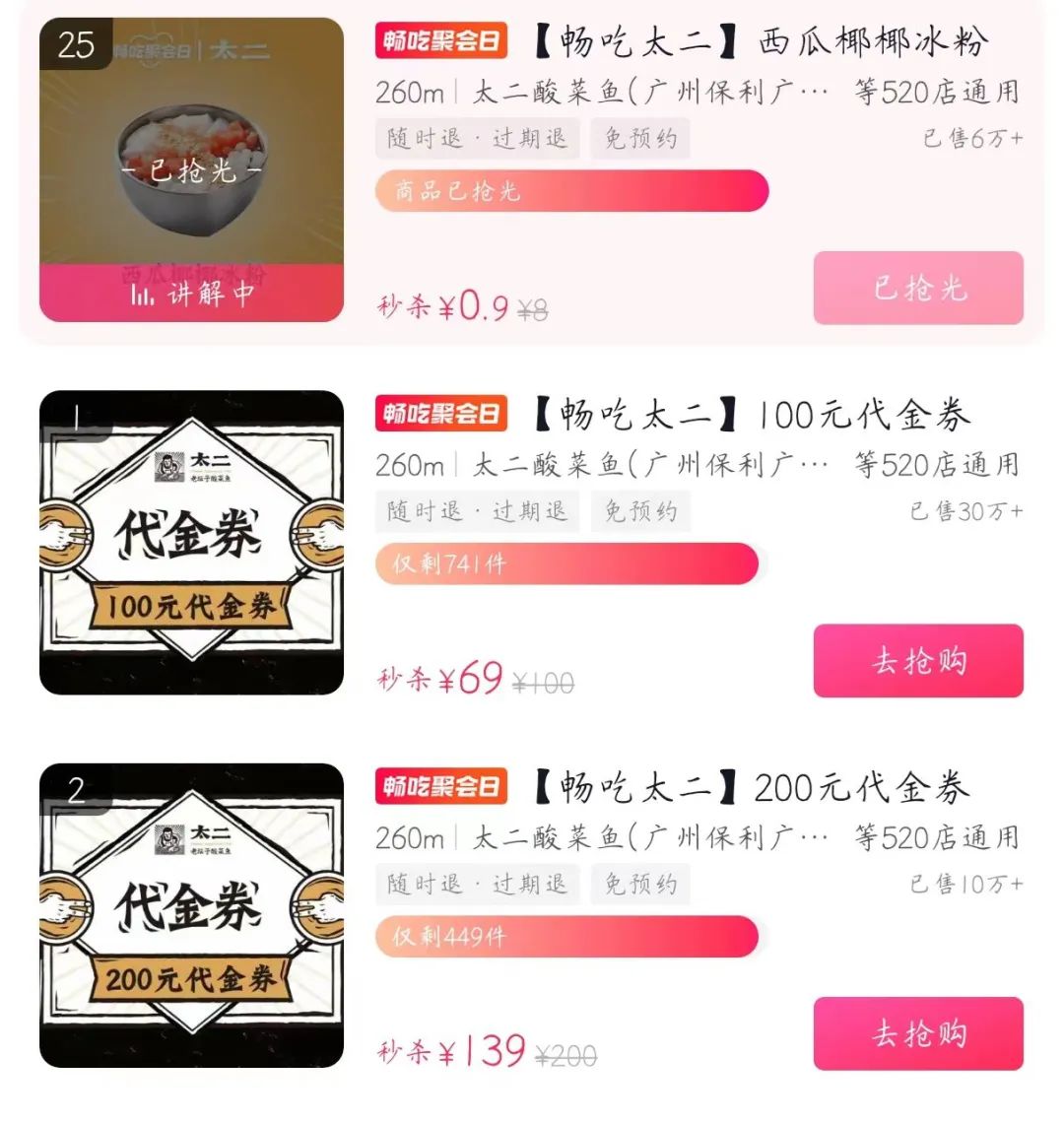
Task: Toggle the 随时退·过期退 tag on the 200元 voucher
Action: tap(477, 884)
